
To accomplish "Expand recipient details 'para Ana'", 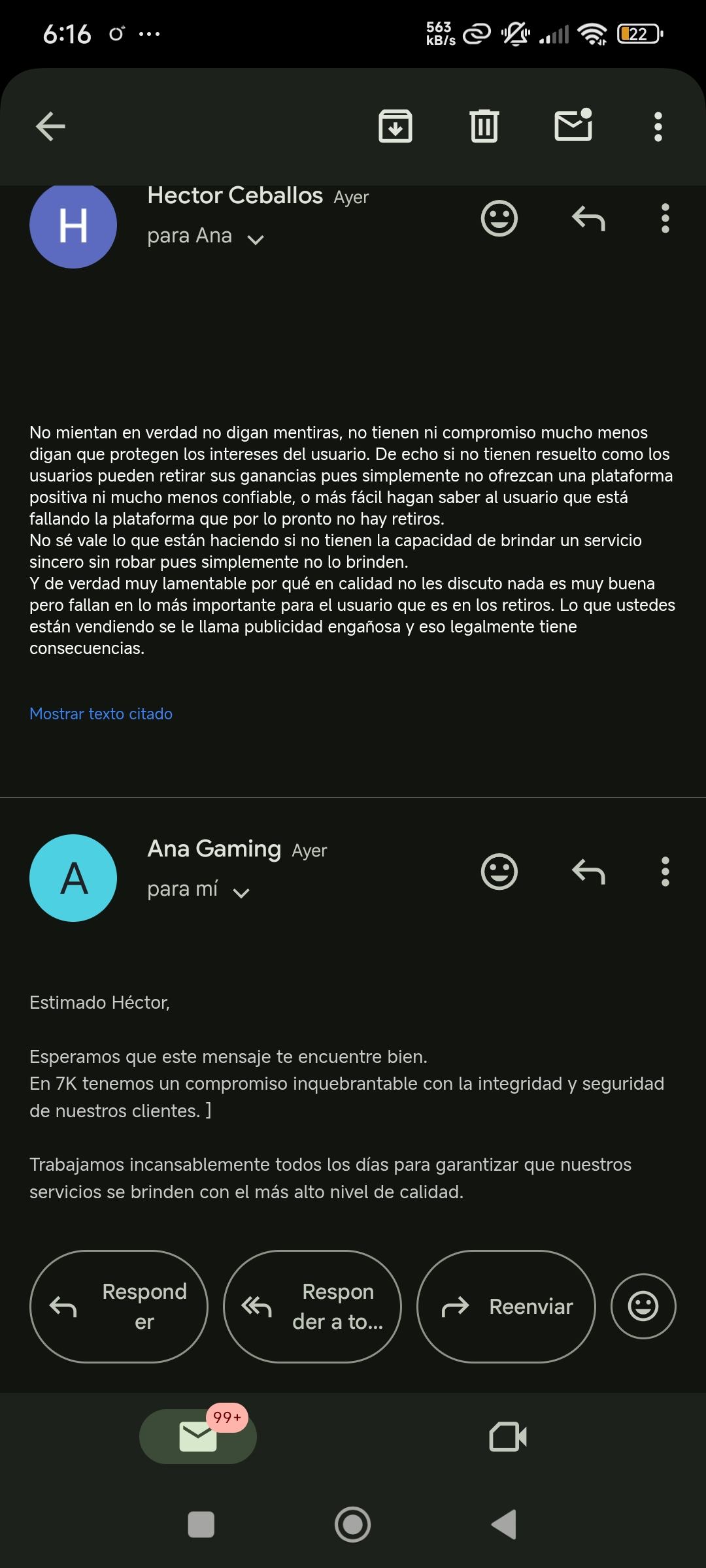I will pyautogui.click(x=256, y=239).
